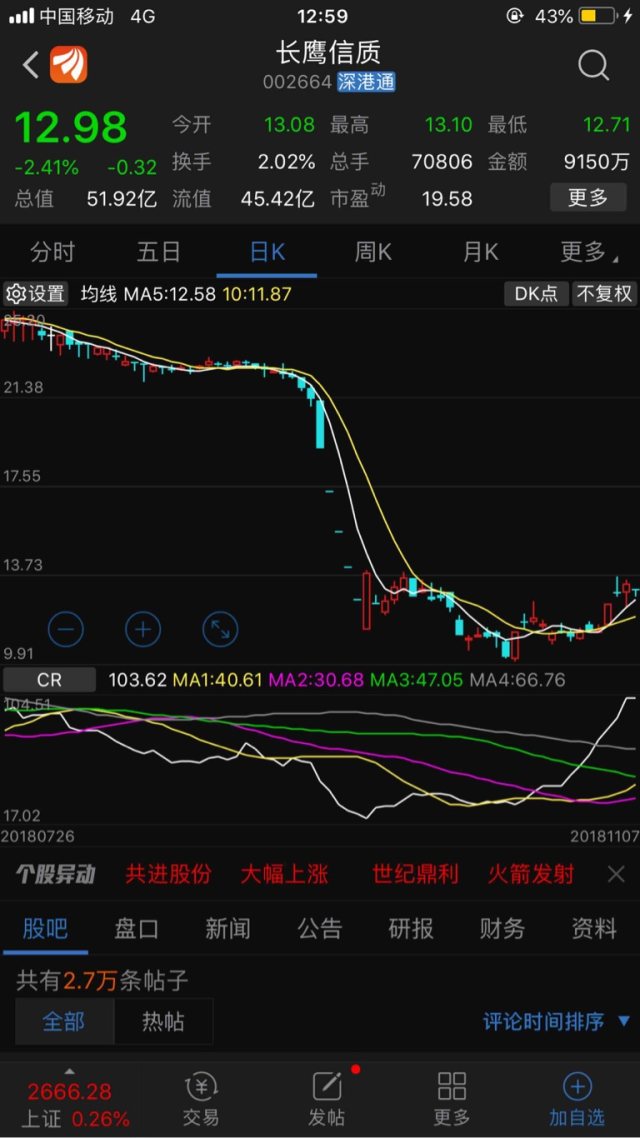Open chart 设置 settings

[36, 294]
